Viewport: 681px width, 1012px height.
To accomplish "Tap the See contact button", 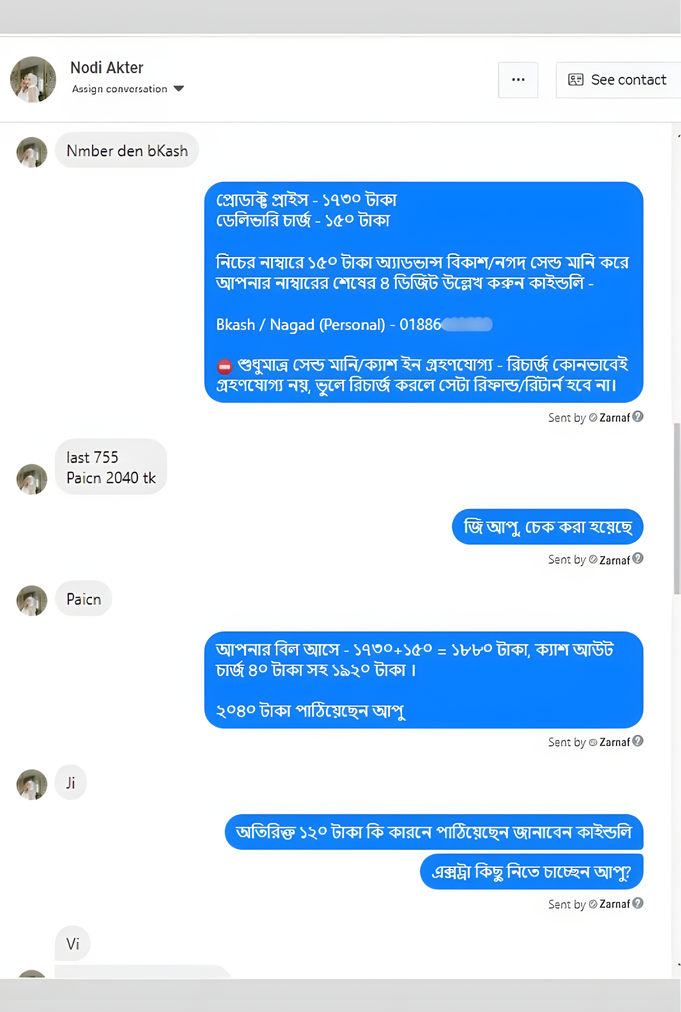I will point(618,80).
